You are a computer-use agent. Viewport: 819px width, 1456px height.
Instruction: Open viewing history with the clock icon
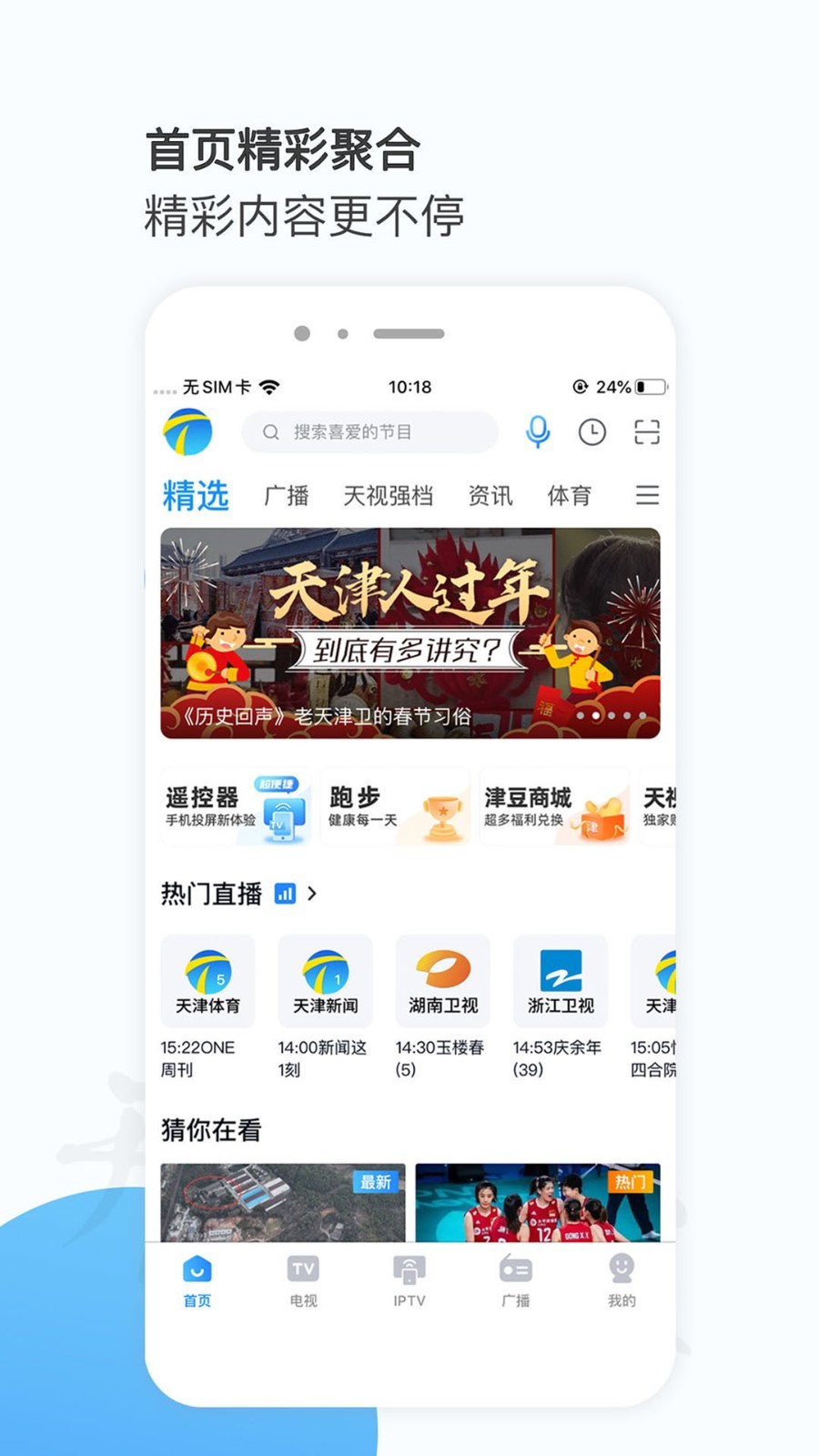(593, 433)
